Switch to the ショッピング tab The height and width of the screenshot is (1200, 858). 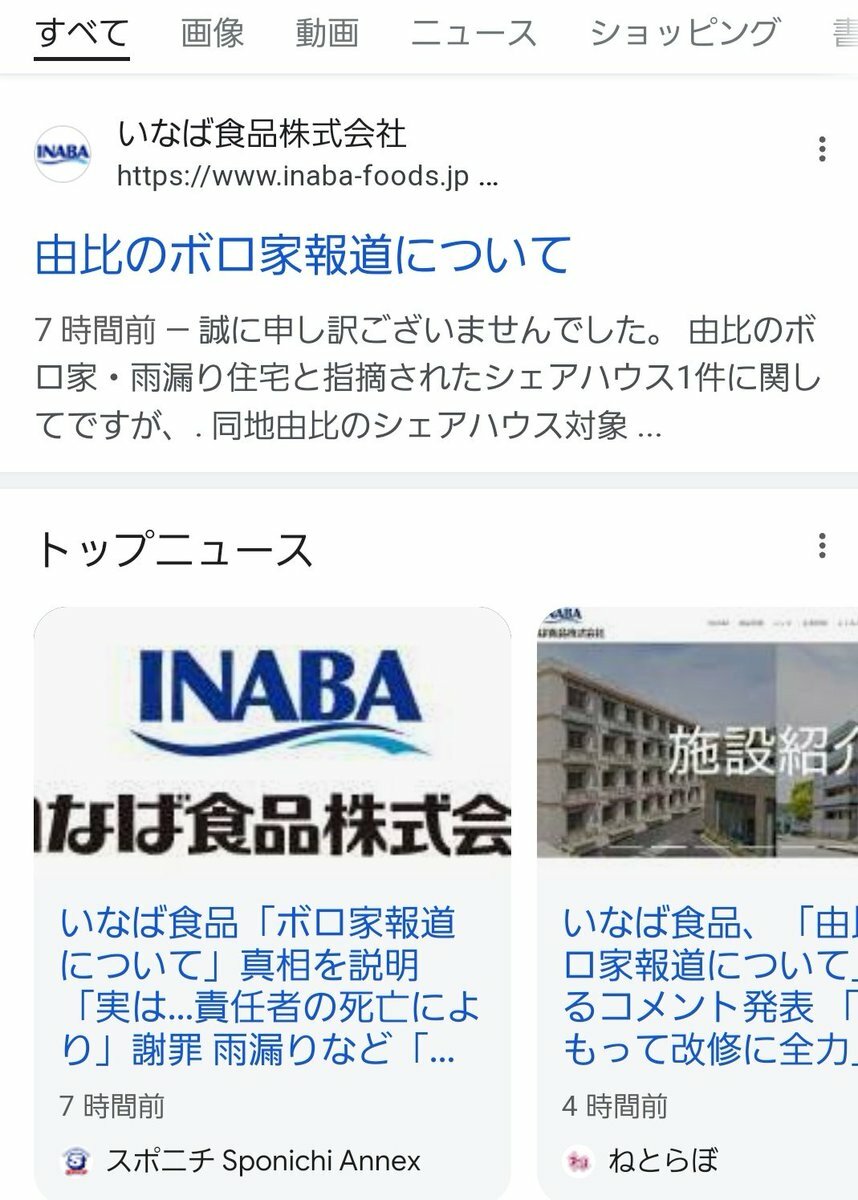684,33
